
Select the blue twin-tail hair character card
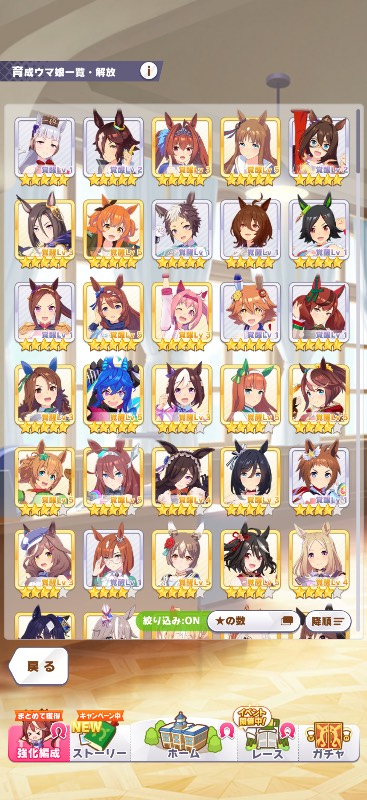pyautogui.click(x=113, y=395)
